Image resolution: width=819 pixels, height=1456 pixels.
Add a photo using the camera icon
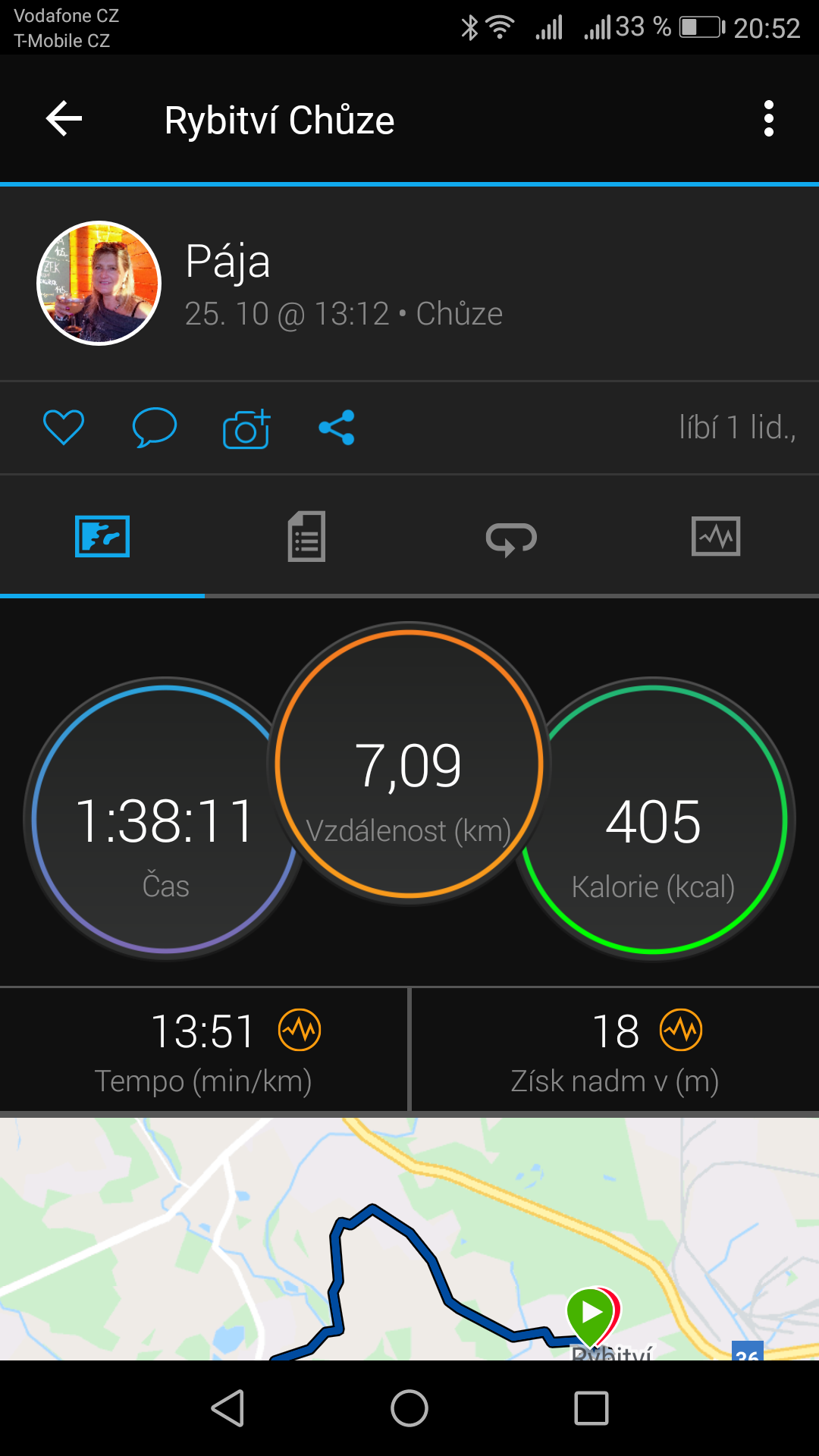point(246,428)
